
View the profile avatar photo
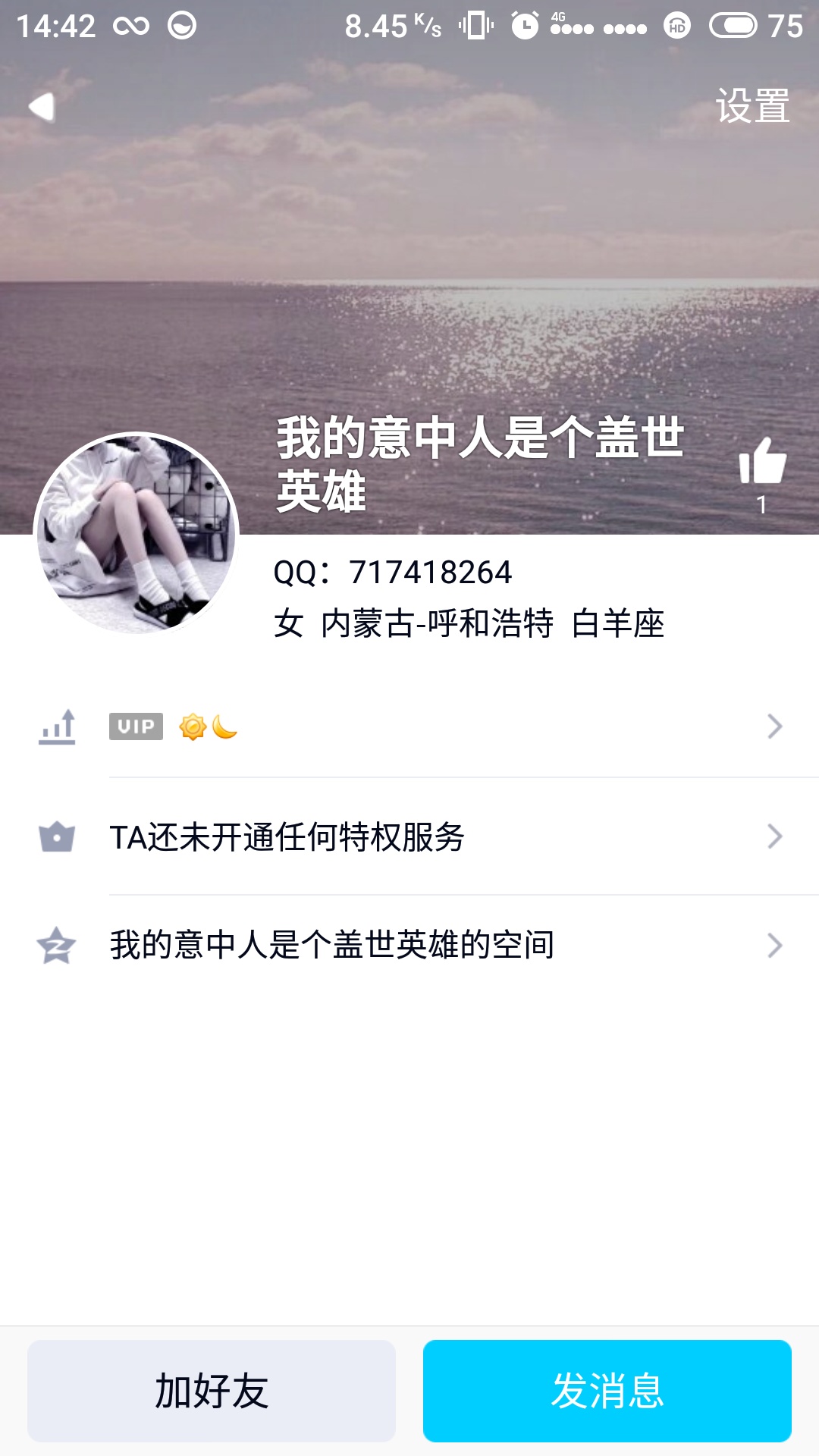pyautogui.click(x=136, y=534)
